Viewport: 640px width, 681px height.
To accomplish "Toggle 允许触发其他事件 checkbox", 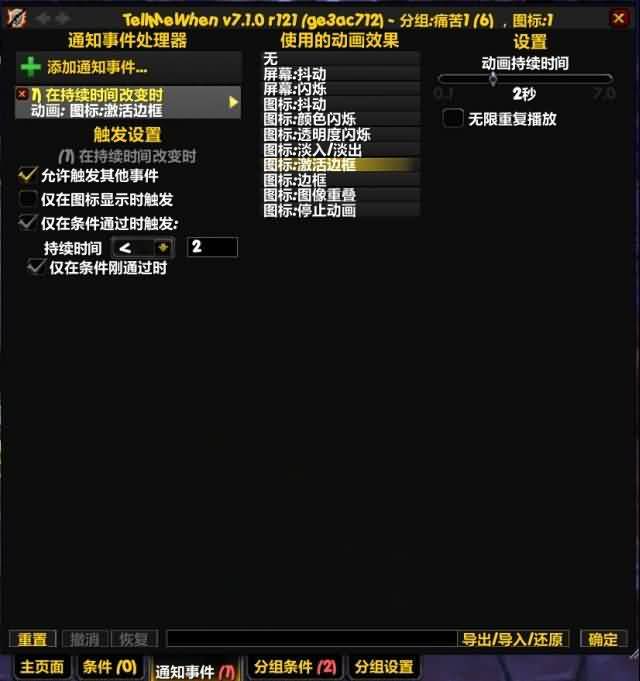I will point(28,175).
